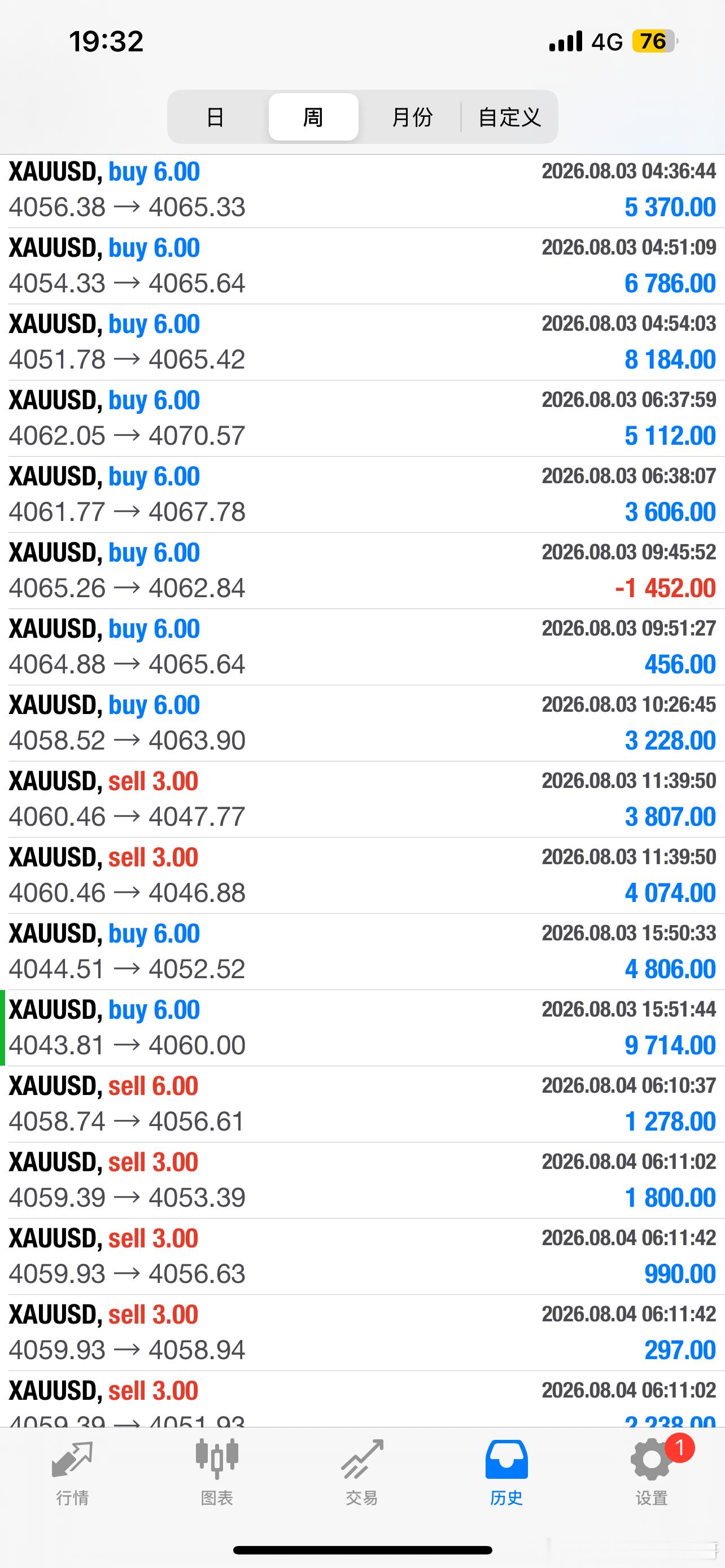Image resolution: width=725 pixels, height=1568 pixels.
Task: Expand the sell 6.00 trade at 06:10:37
Action: coord(362,1104)
